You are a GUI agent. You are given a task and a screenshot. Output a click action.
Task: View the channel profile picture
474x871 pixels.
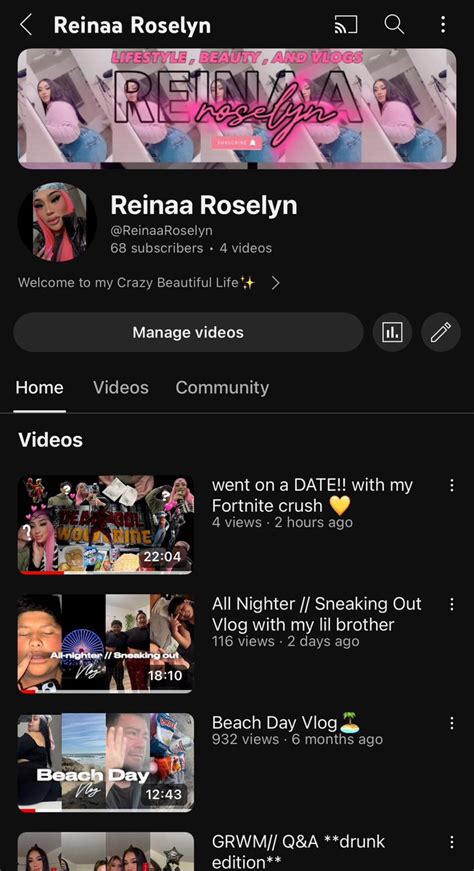click(57, 222)
